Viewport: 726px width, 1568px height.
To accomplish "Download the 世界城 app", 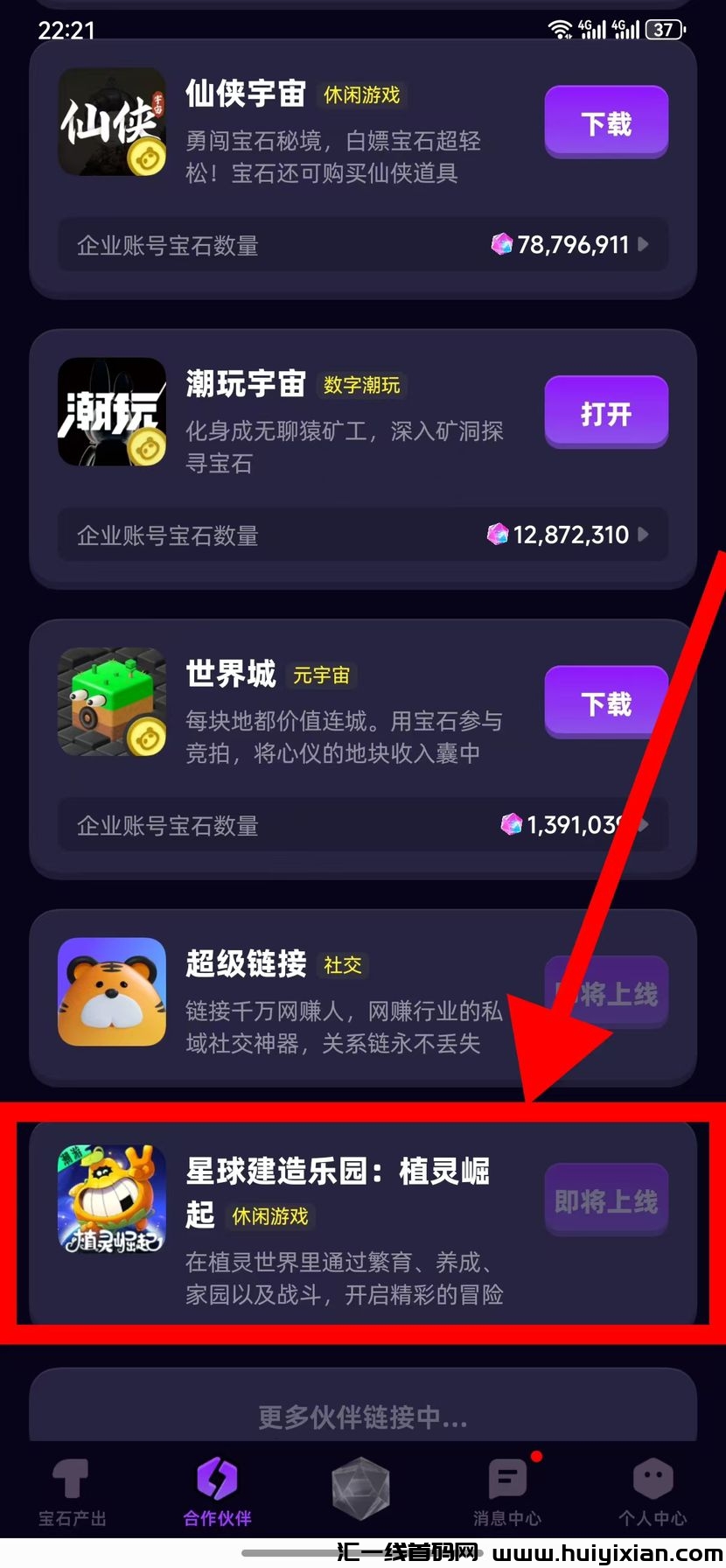I will point(606,703).
